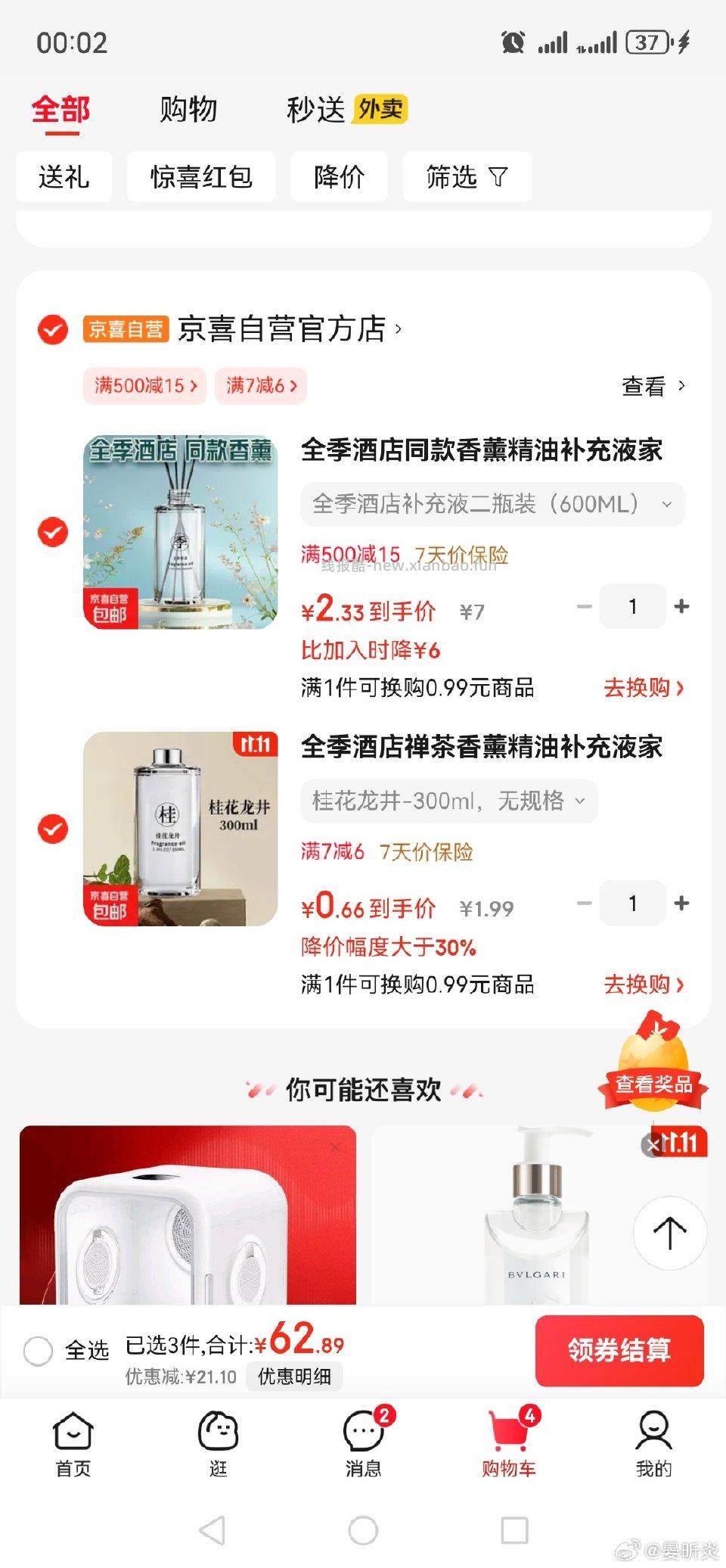The height and width of the screenshot is (1568, 726).
Task: Switch to the 购物 tab
Action: coord(188,110)
